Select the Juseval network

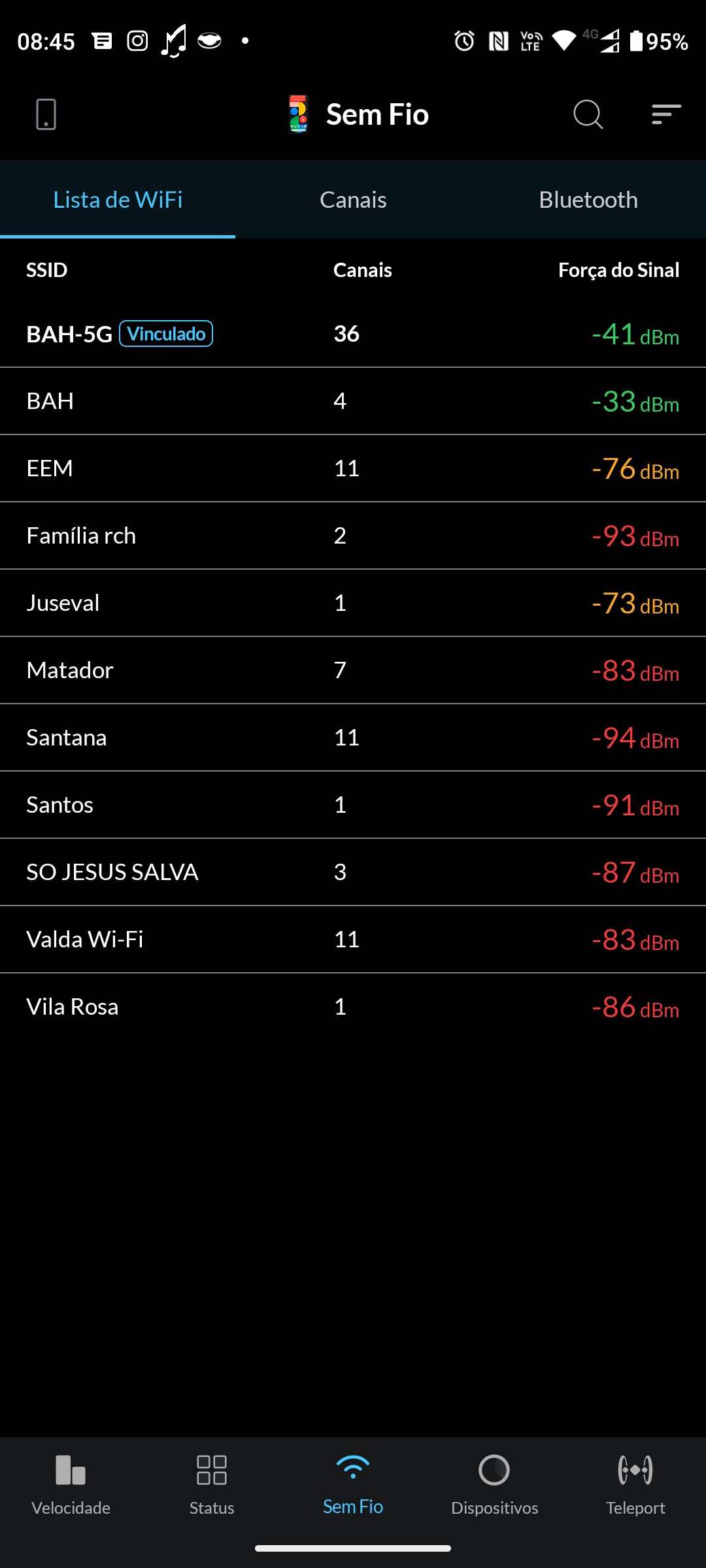click(x=353, y=603)
